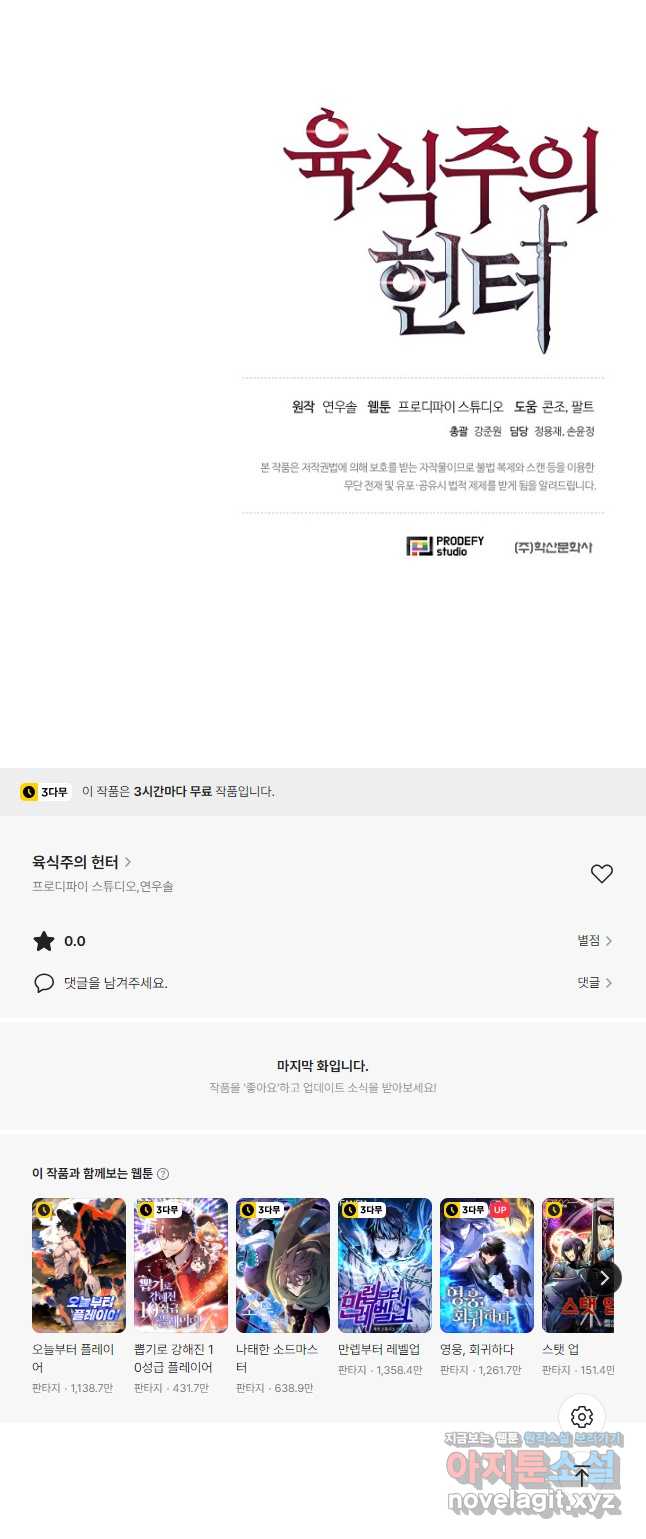Screen dimensions: 646x1539
Task: Open the 영웅, 회귀하다 webtoon card
Action: (487, 1265)
